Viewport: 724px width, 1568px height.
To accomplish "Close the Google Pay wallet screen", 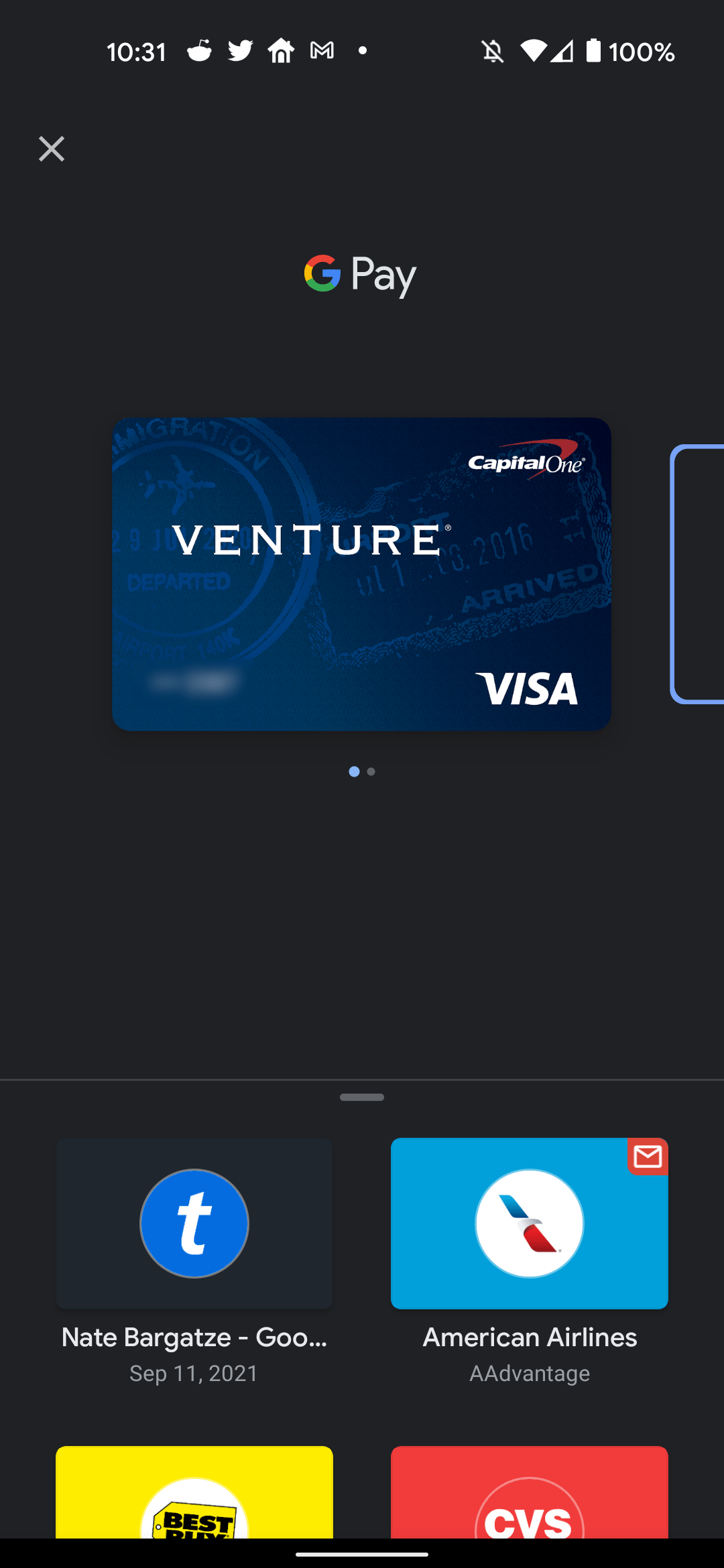I will (x=52, y=149).
